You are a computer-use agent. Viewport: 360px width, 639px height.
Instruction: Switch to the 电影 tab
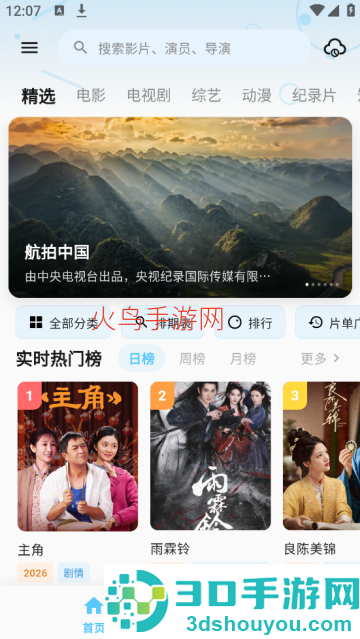pos(91,96)
